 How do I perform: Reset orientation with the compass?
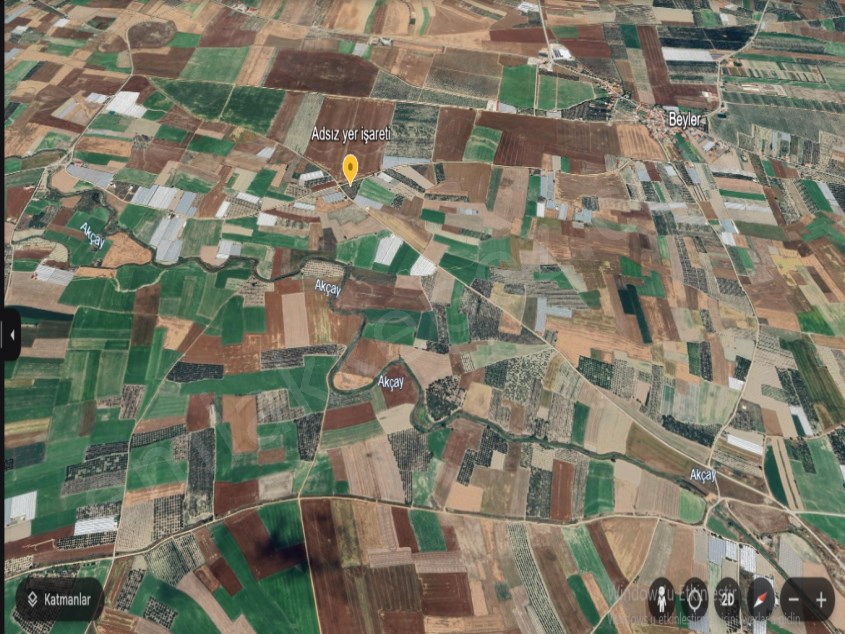coord(761,599)
